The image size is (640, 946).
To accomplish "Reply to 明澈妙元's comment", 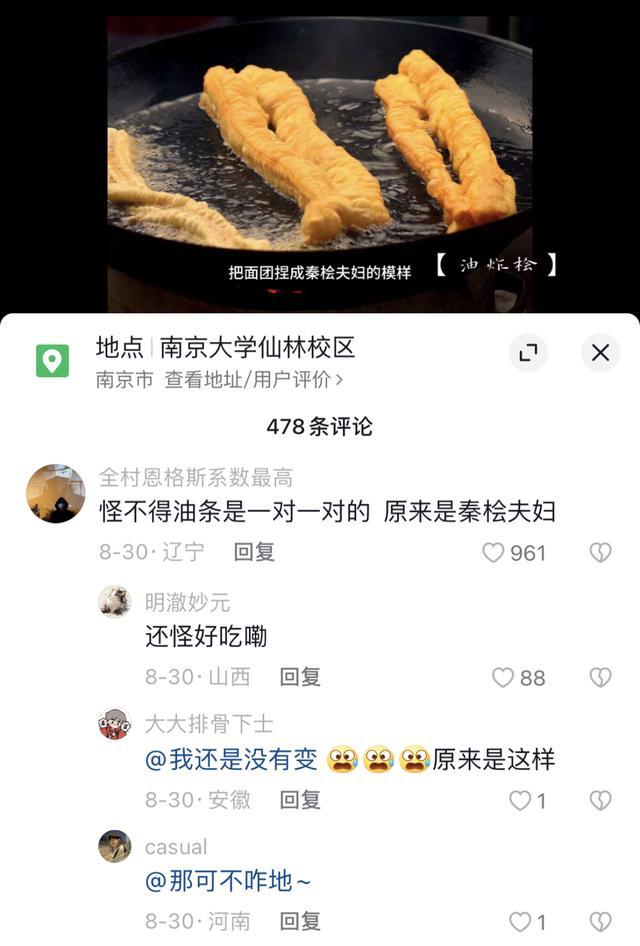I will tap(300, 677).
